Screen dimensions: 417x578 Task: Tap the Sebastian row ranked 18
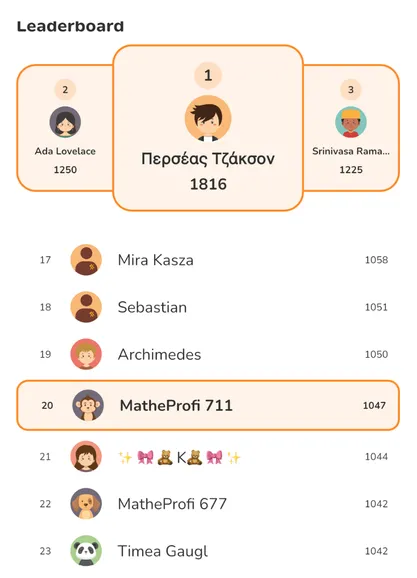pos(208,307)
